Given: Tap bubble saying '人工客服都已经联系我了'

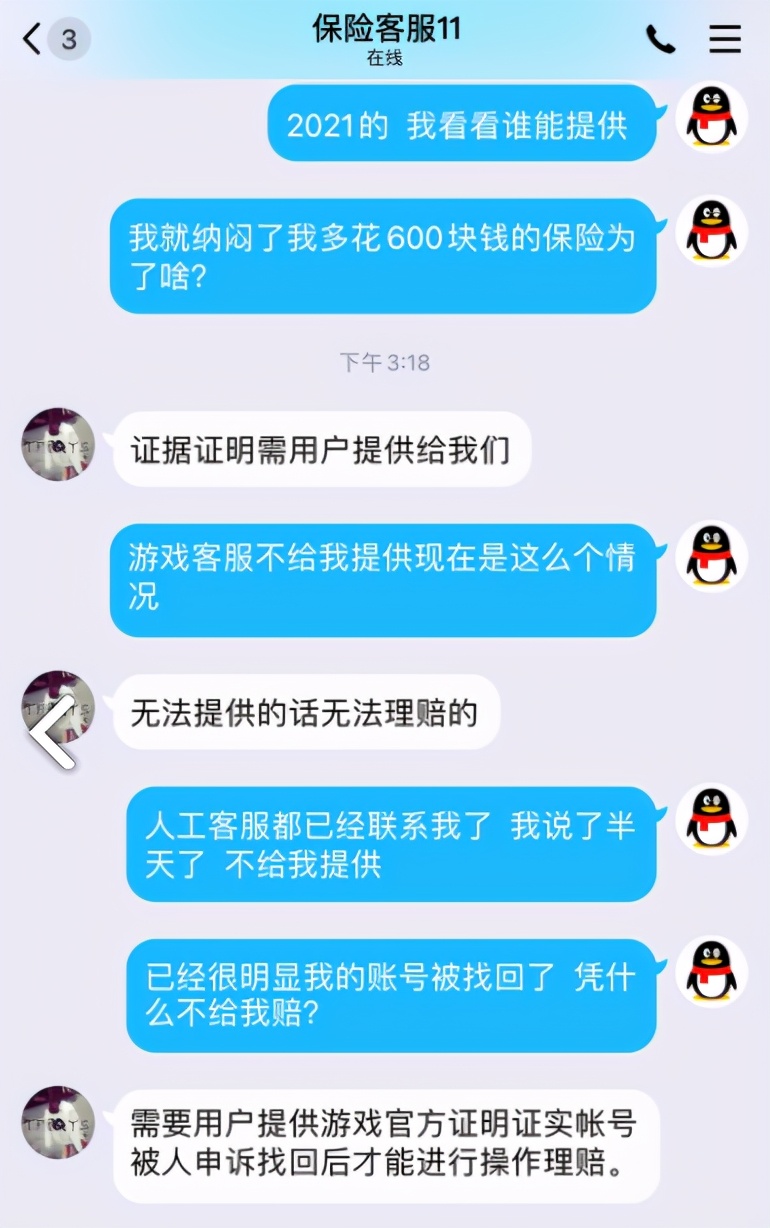Looking at the screenshot, I should 390,843.
